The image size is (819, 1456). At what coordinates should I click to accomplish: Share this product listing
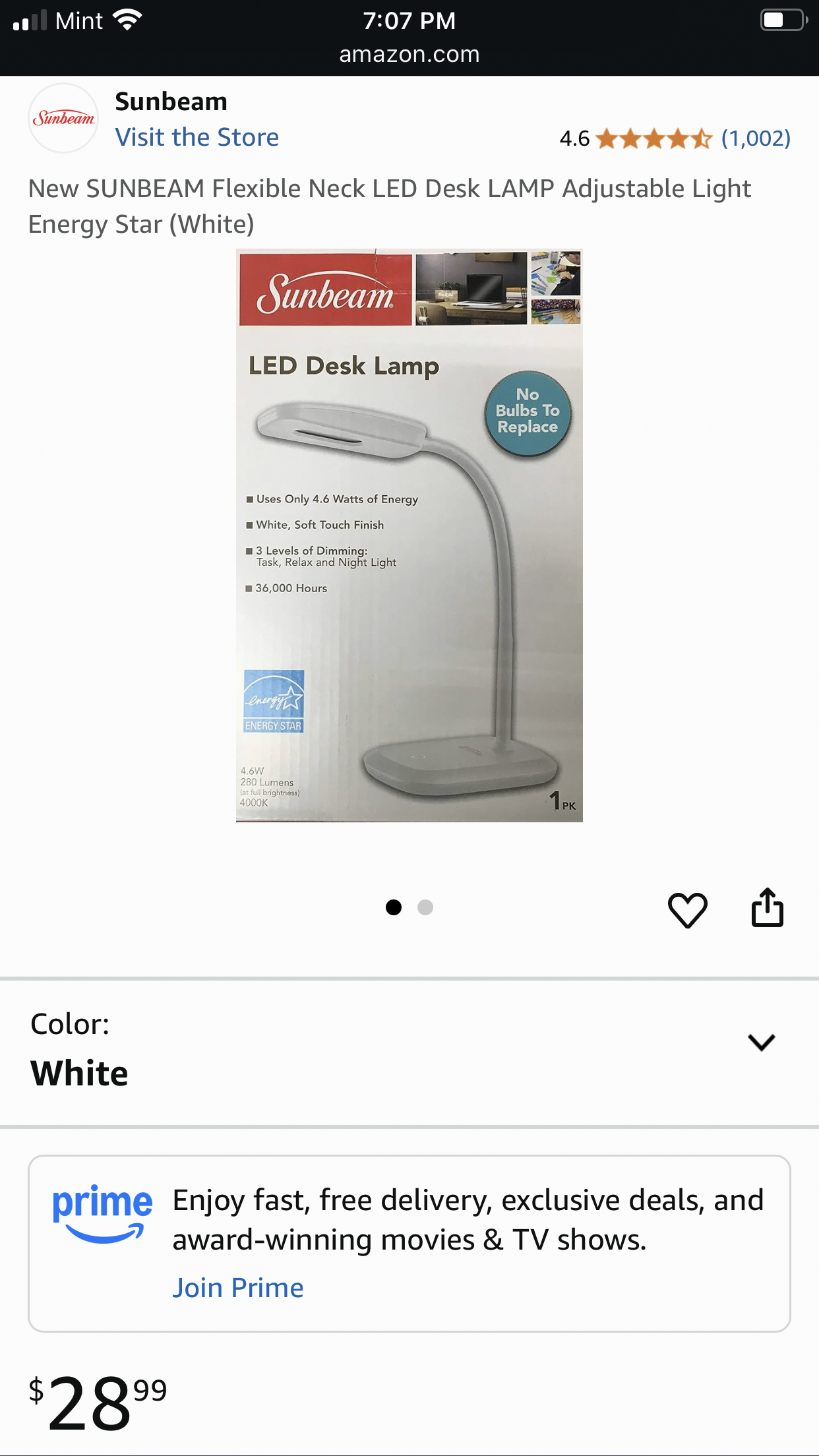767,909
